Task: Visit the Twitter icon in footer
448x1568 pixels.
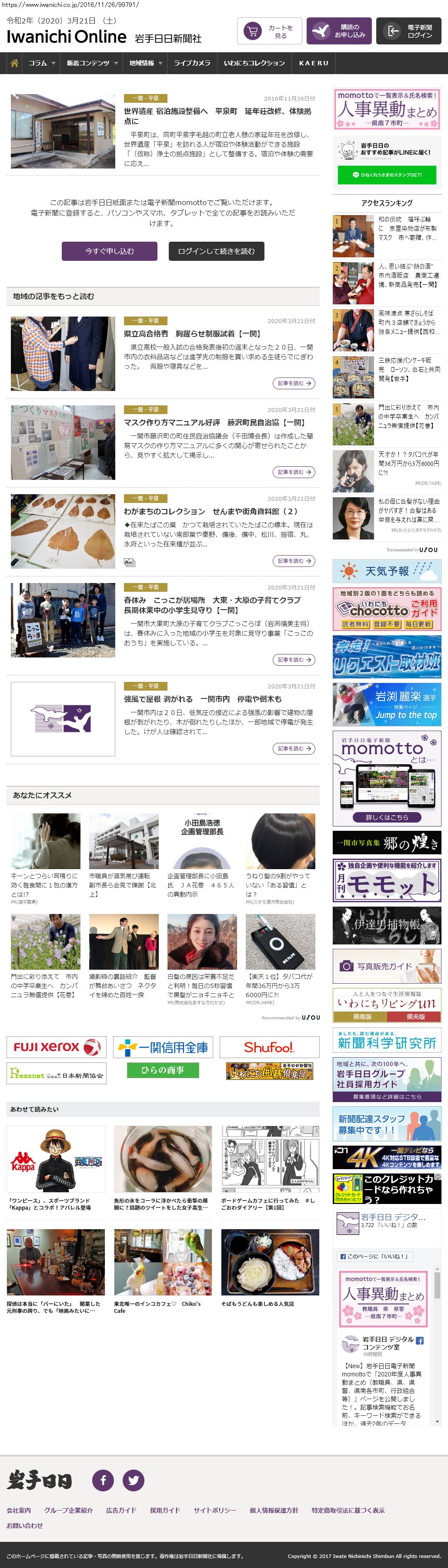Action: tap(134, 1480)
